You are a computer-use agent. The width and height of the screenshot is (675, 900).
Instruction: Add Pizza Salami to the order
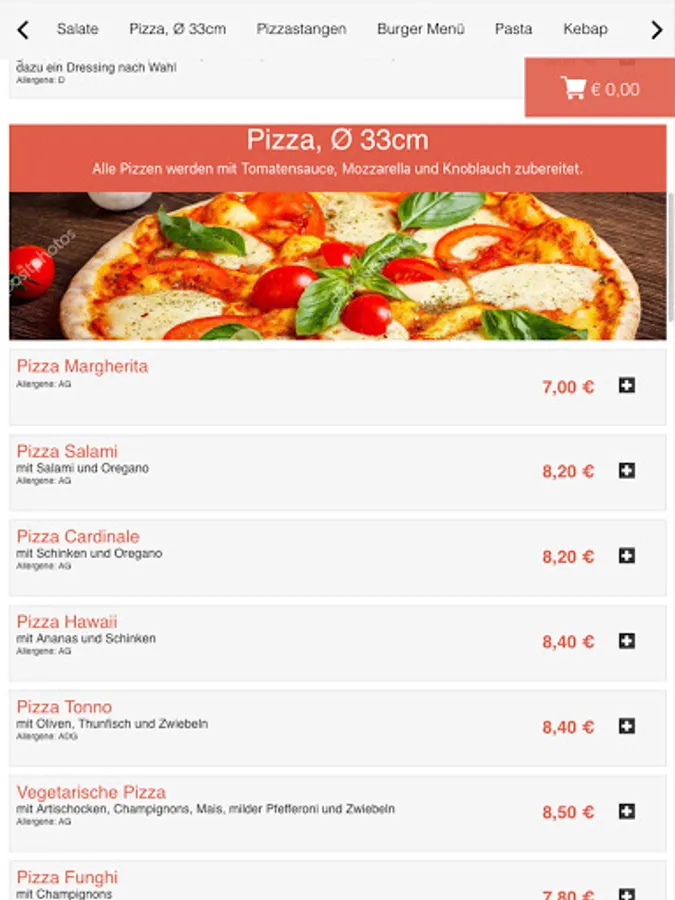click(627, 471)
